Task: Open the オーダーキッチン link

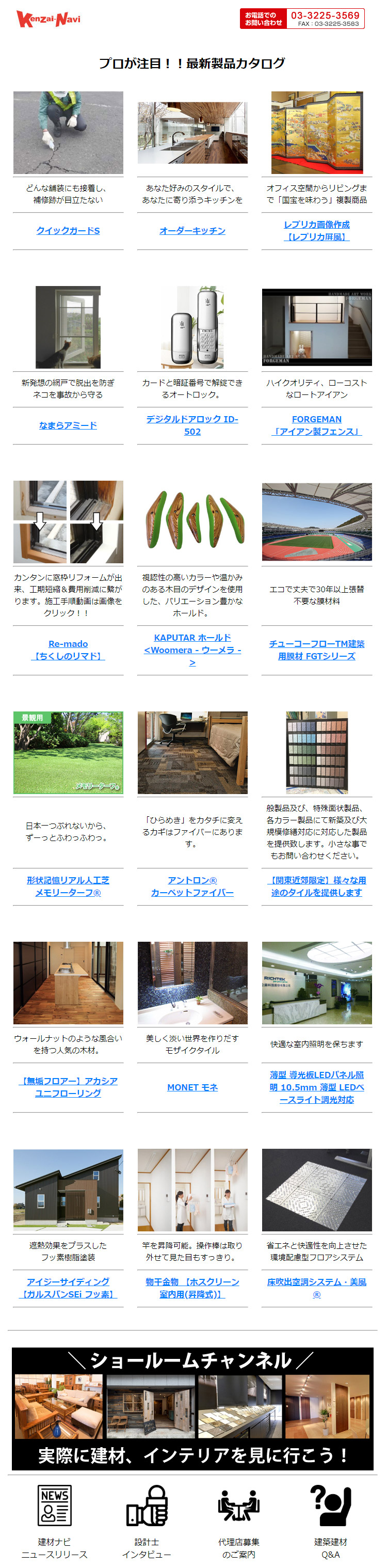Action: 192,231
